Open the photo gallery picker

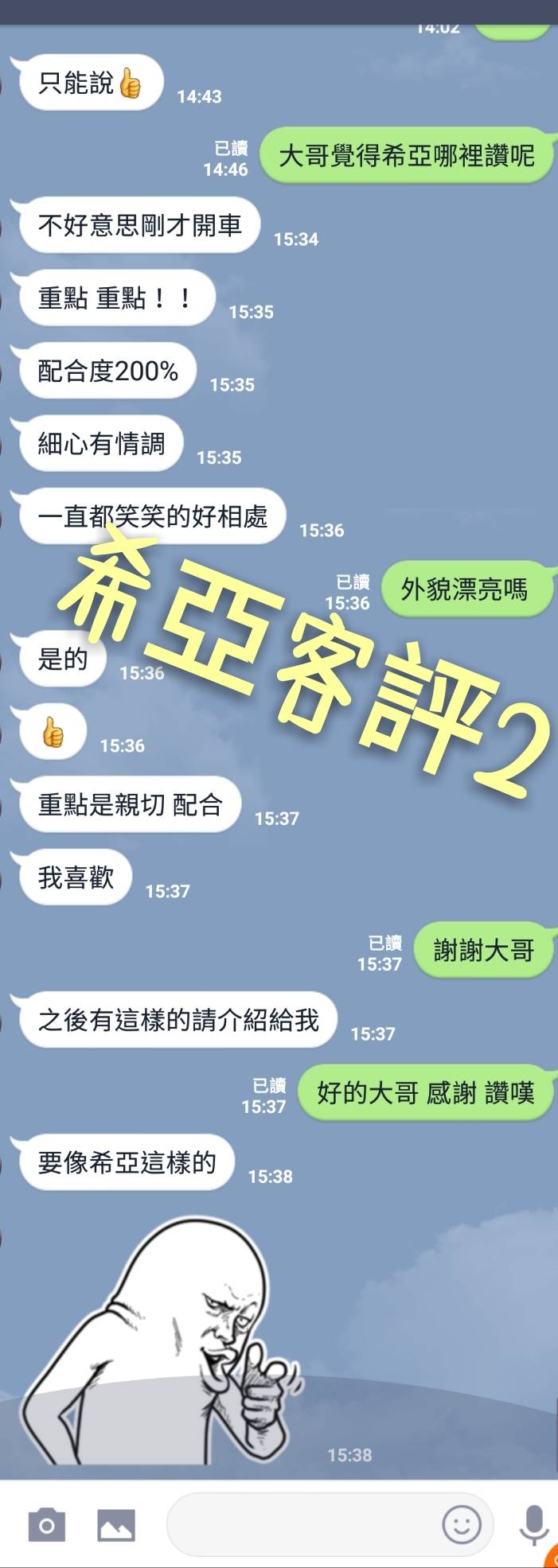tap(116, 1525)
